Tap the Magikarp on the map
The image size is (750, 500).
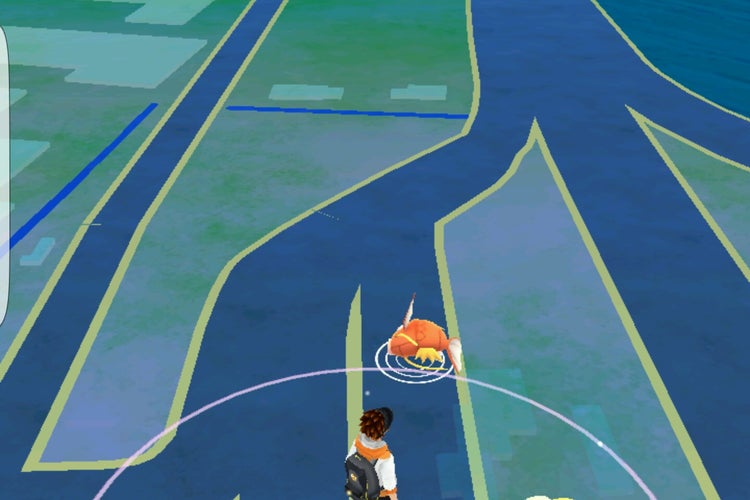(x=421, y=341)
